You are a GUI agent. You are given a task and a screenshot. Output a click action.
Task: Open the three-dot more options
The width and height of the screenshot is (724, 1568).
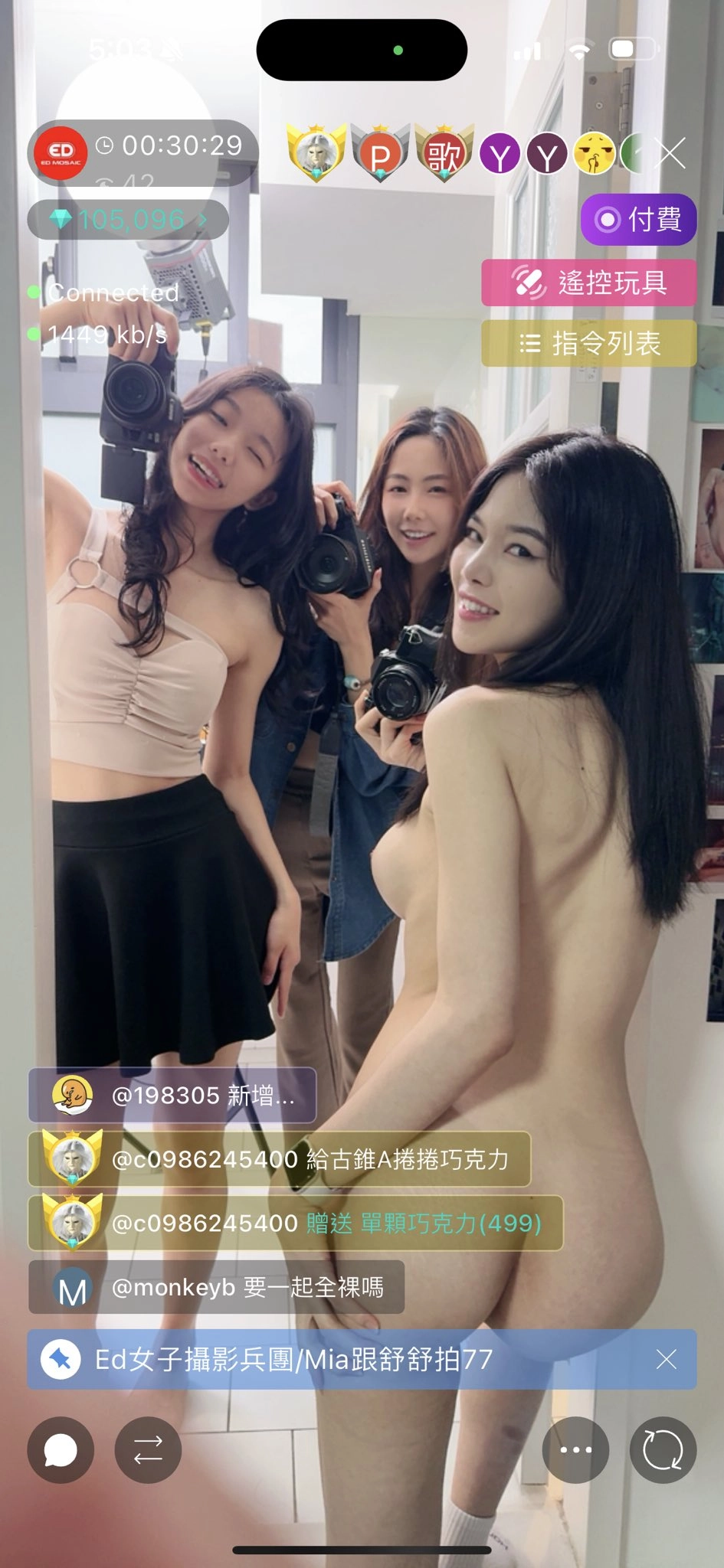click(575, 1449)
